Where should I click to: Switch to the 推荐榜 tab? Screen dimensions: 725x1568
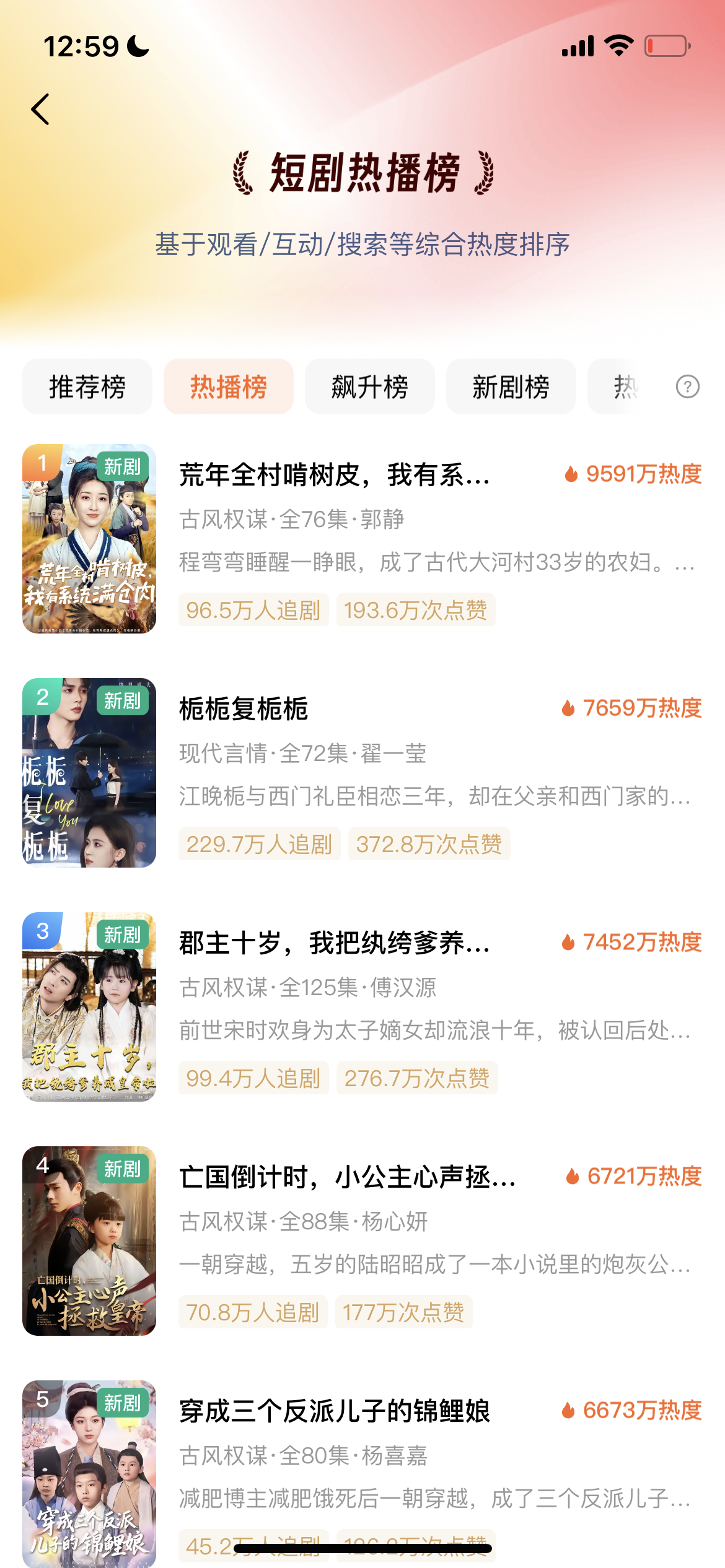coord(87,386)
